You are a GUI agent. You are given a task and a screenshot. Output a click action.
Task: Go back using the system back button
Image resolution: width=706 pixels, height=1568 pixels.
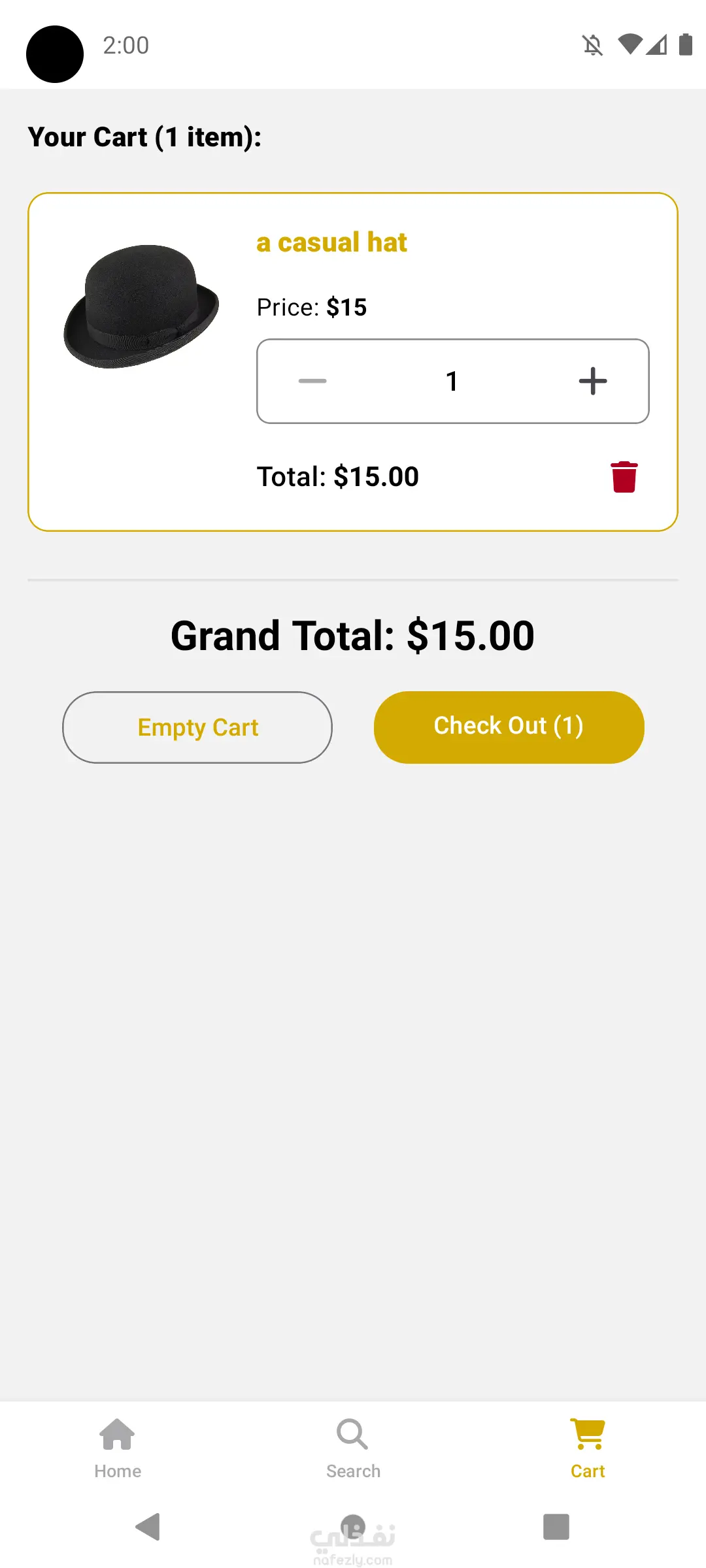click(x=148, y=1527)
